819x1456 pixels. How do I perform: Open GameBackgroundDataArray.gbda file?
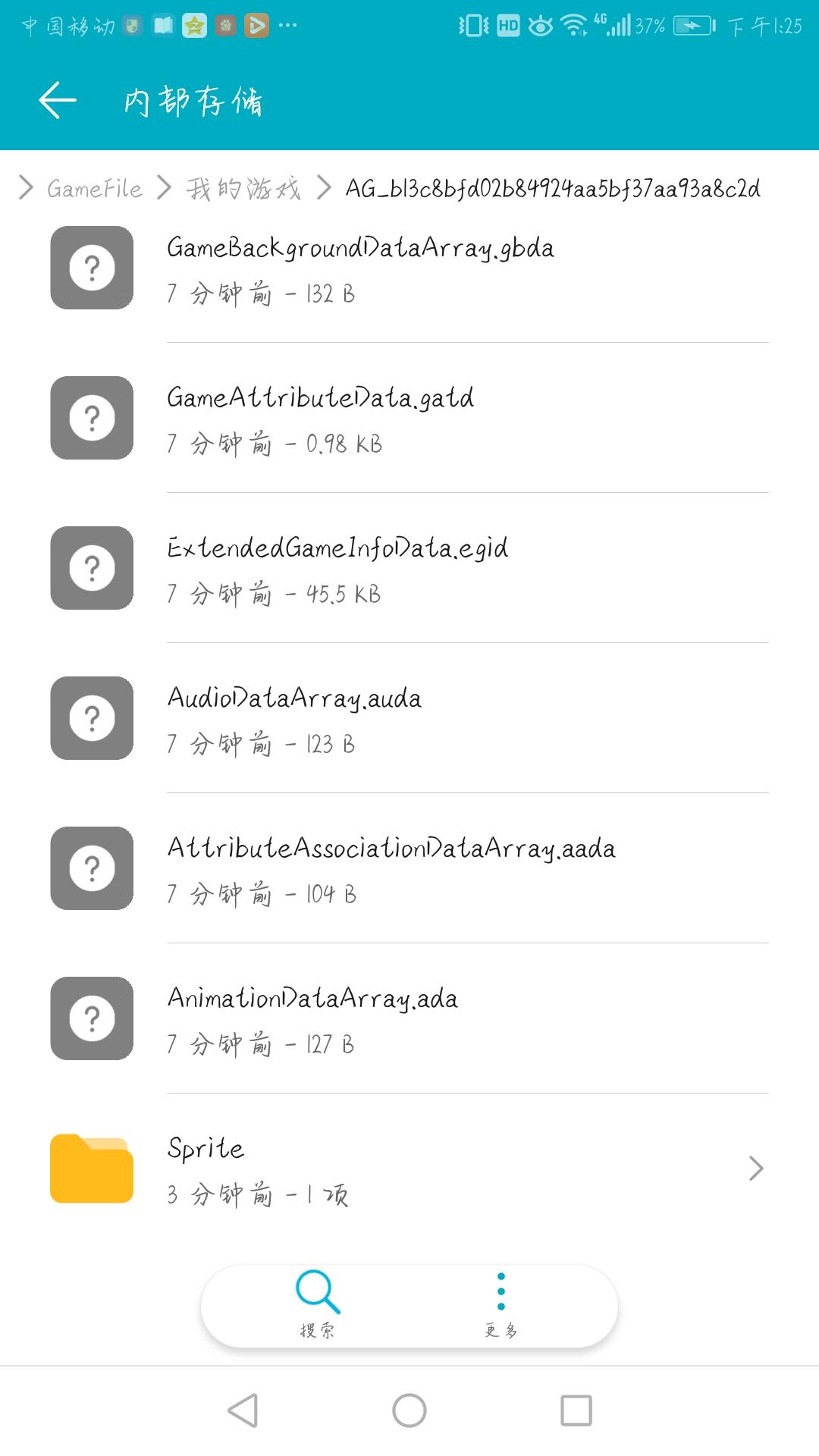[x=360, y=268]
